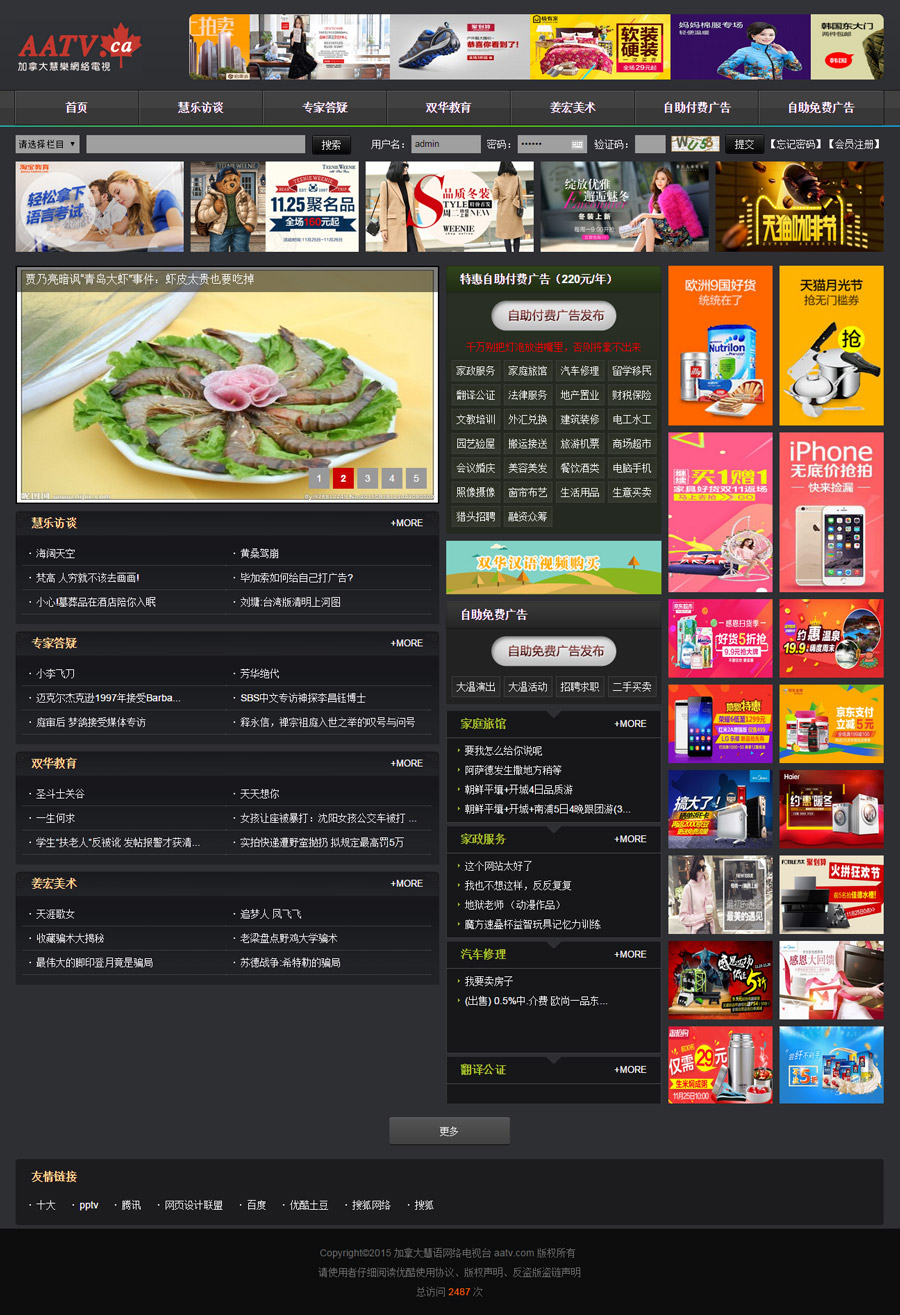The width and height of the screenshot is (900, 1315).
Task: Focus the 验证码 captcha input field
Action: 649,144
